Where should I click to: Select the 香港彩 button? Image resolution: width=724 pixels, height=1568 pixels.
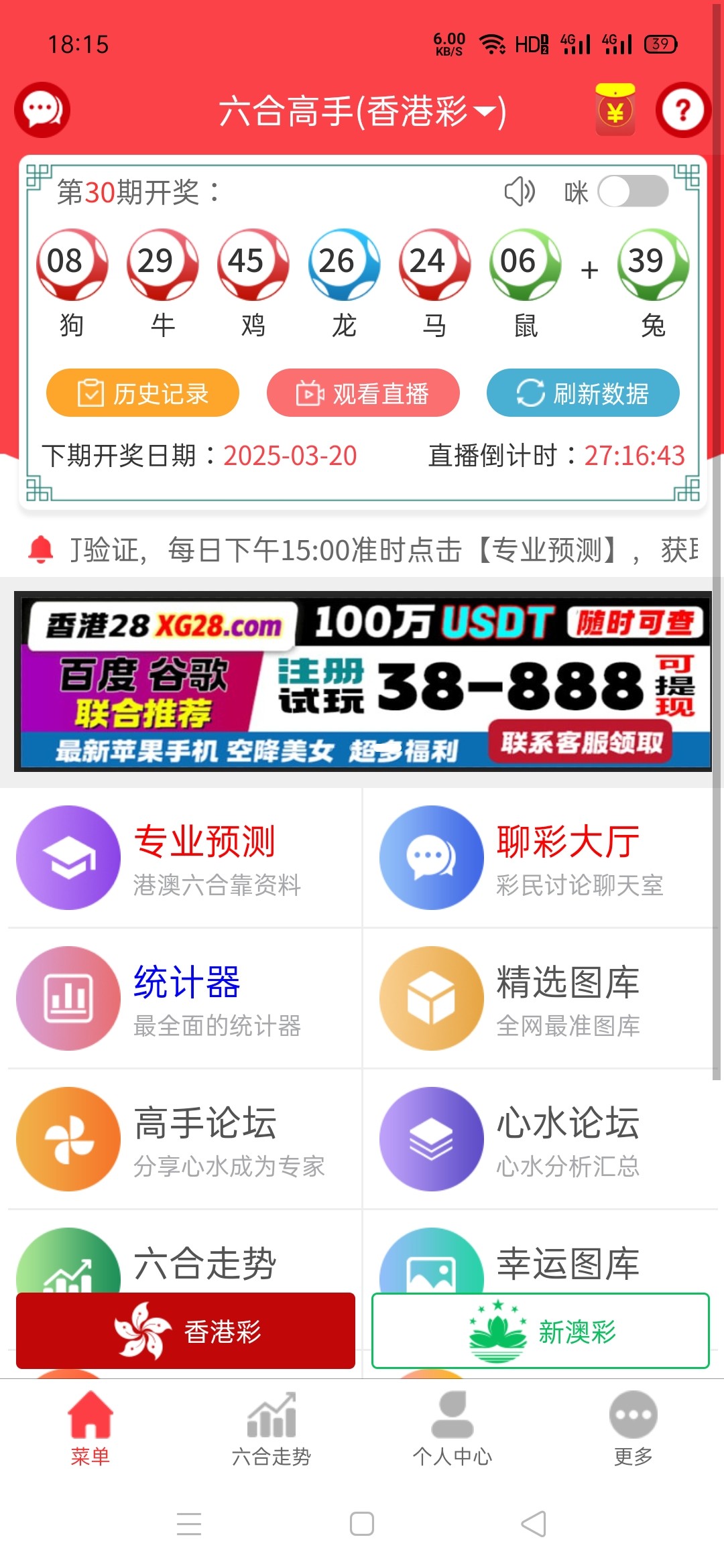[x=186, y=1331]
